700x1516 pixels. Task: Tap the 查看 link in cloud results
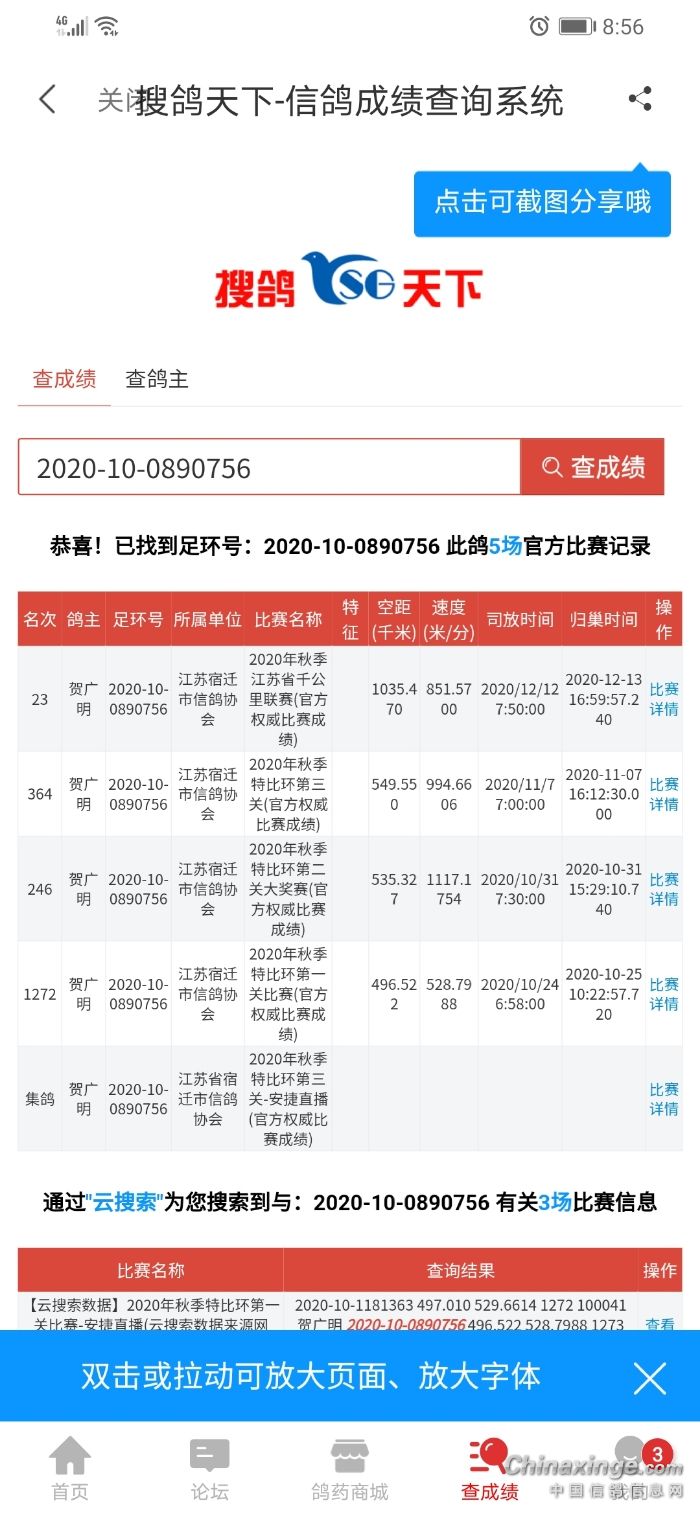659,1323
